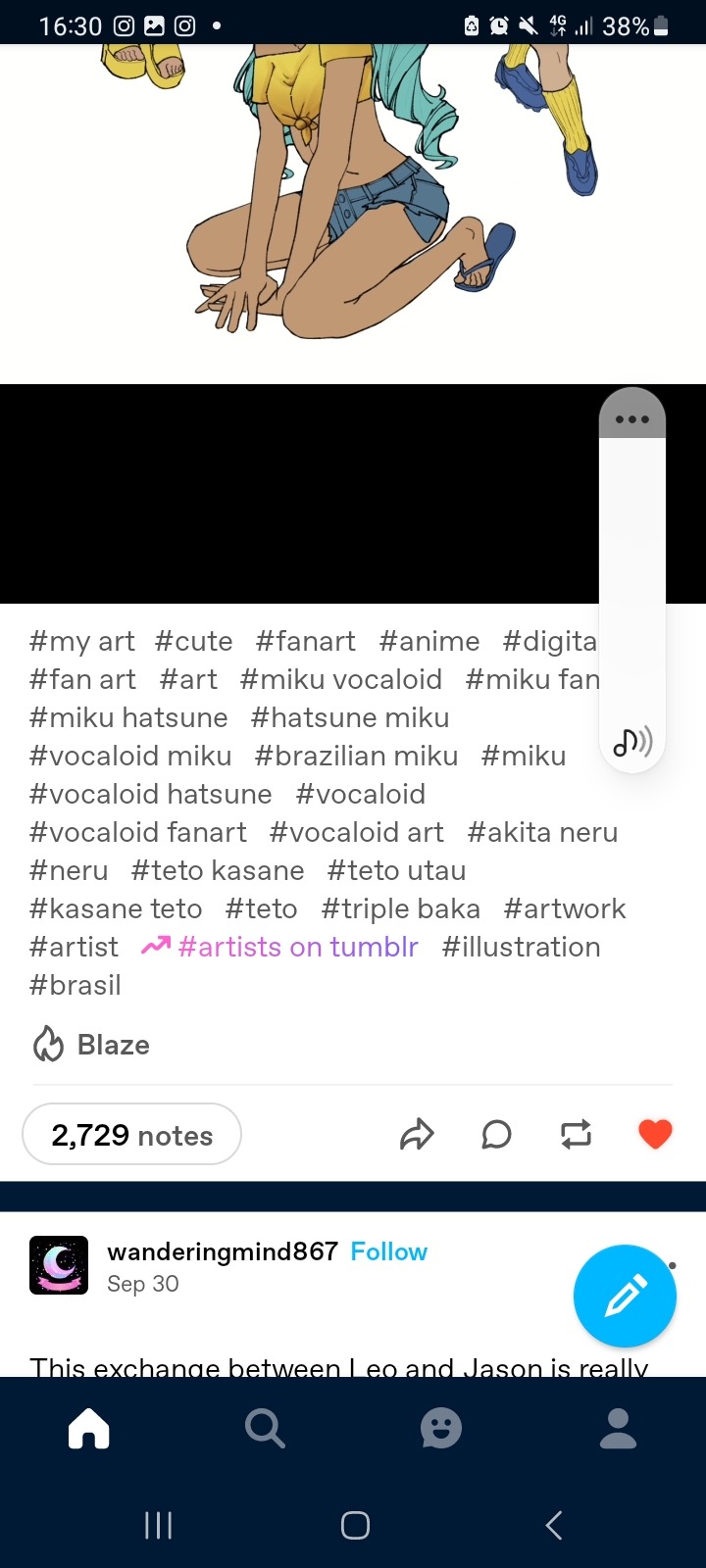Switch to the Search tab
The height and width of the screenshot is (1568, 706).
pyautogui.click(x=265, y=1428)
